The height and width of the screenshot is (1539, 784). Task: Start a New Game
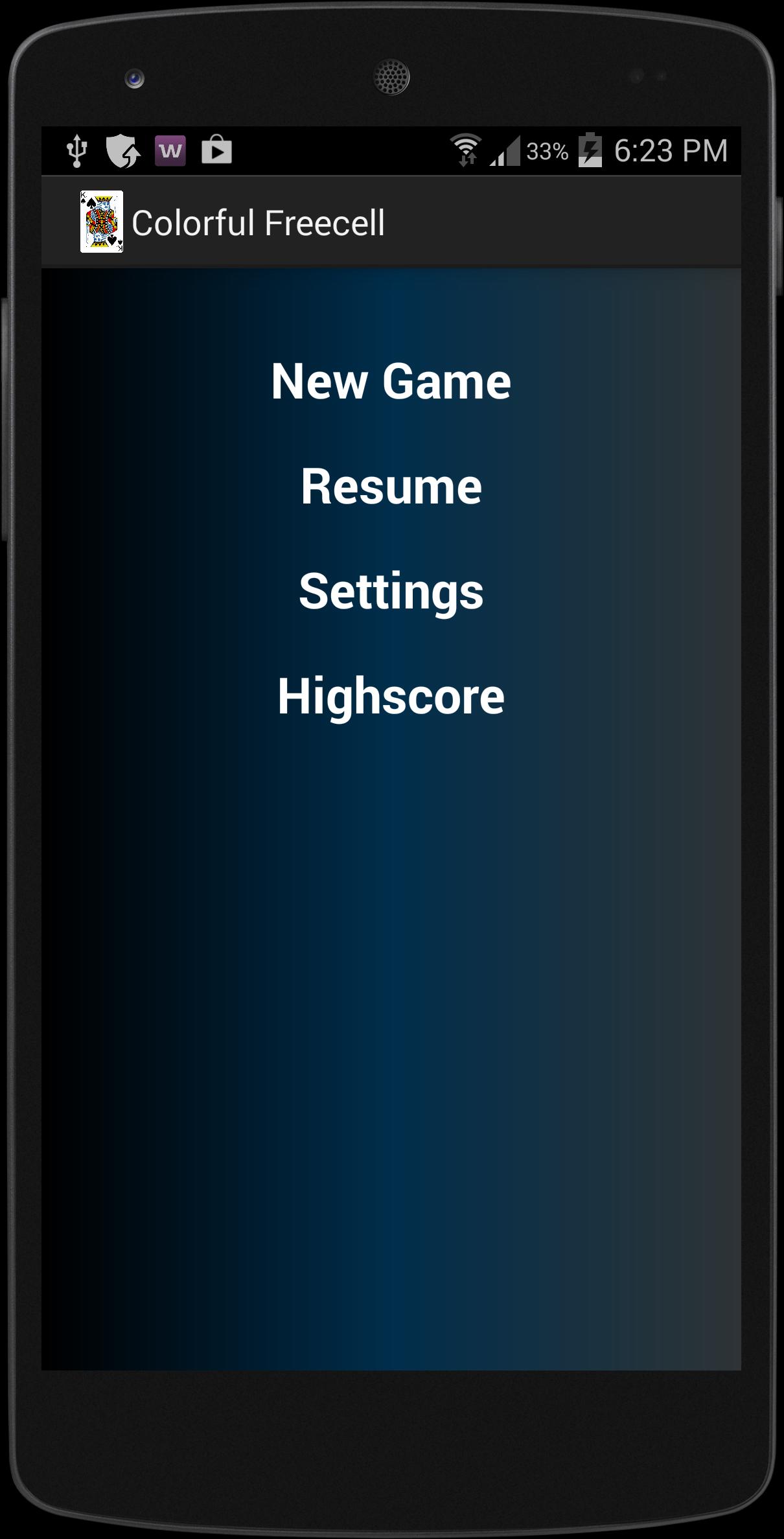point(391,382)
